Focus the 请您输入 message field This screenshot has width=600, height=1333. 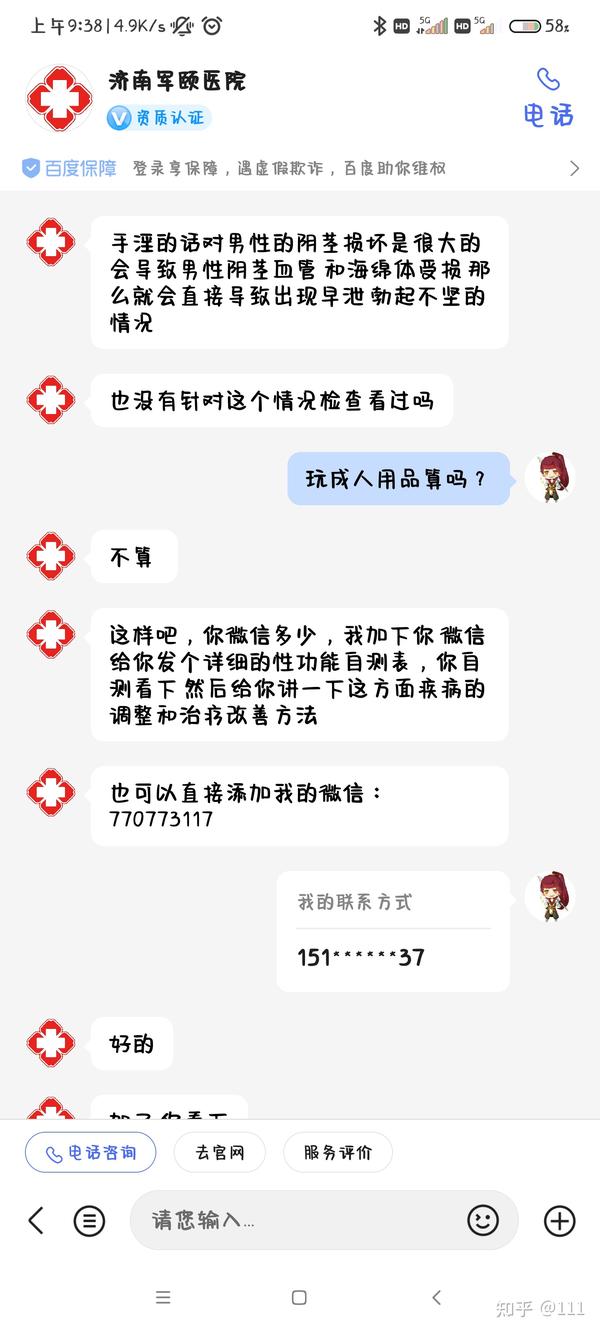300,1220
